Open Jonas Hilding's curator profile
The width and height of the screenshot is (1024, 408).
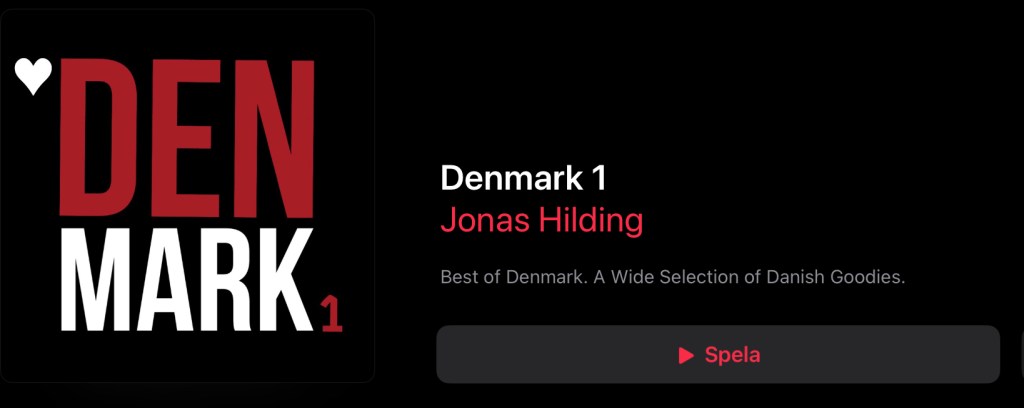541,219
